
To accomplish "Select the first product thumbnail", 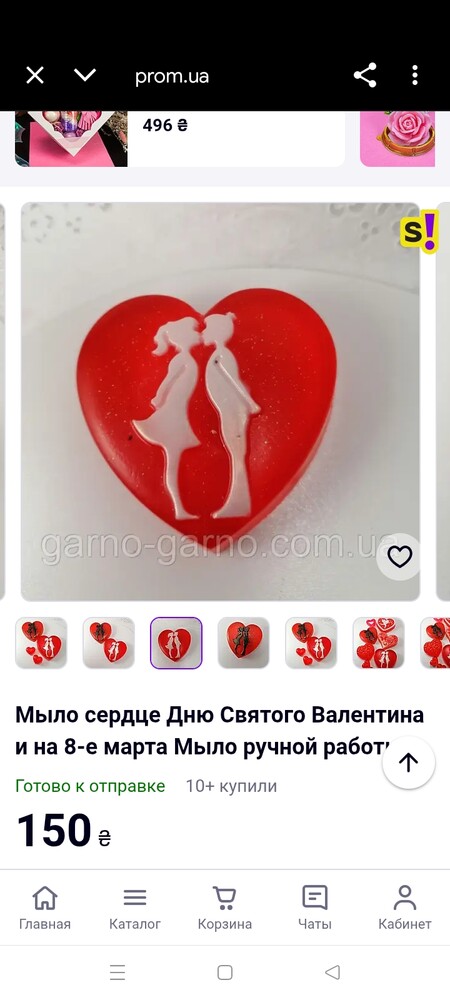I will [41, 643].
